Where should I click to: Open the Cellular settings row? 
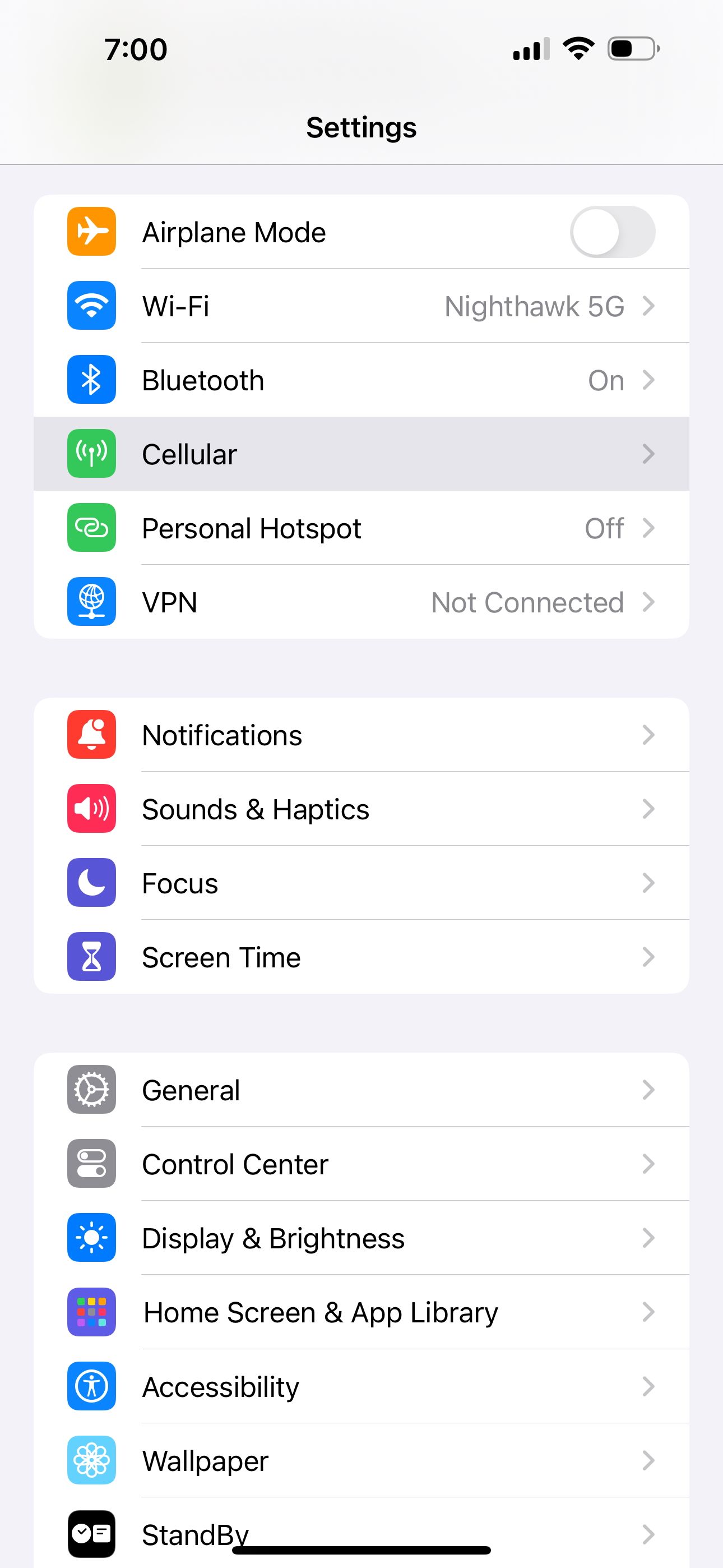coord(361,454)
